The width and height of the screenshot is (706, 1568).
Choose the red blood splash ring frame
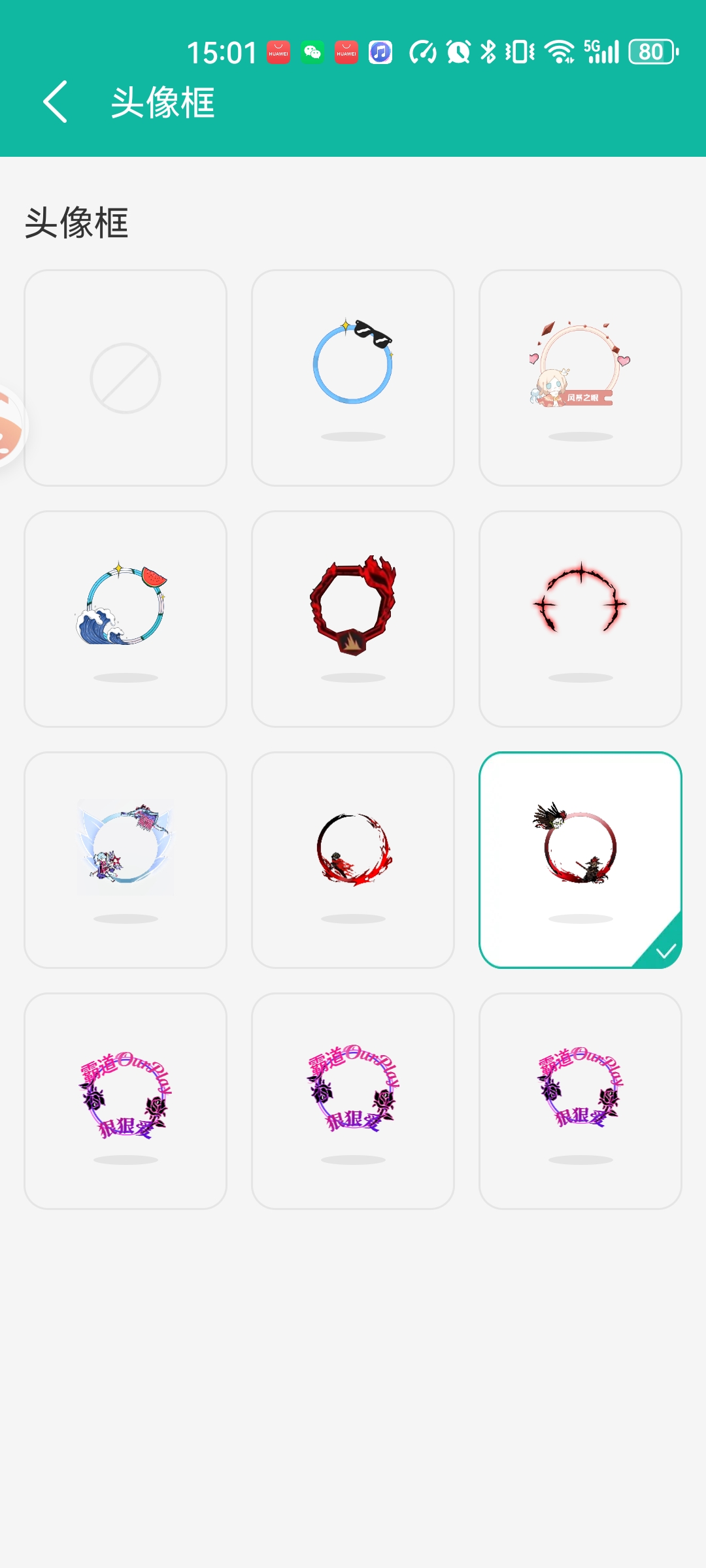pyautogui.click(x=353, y=860)
